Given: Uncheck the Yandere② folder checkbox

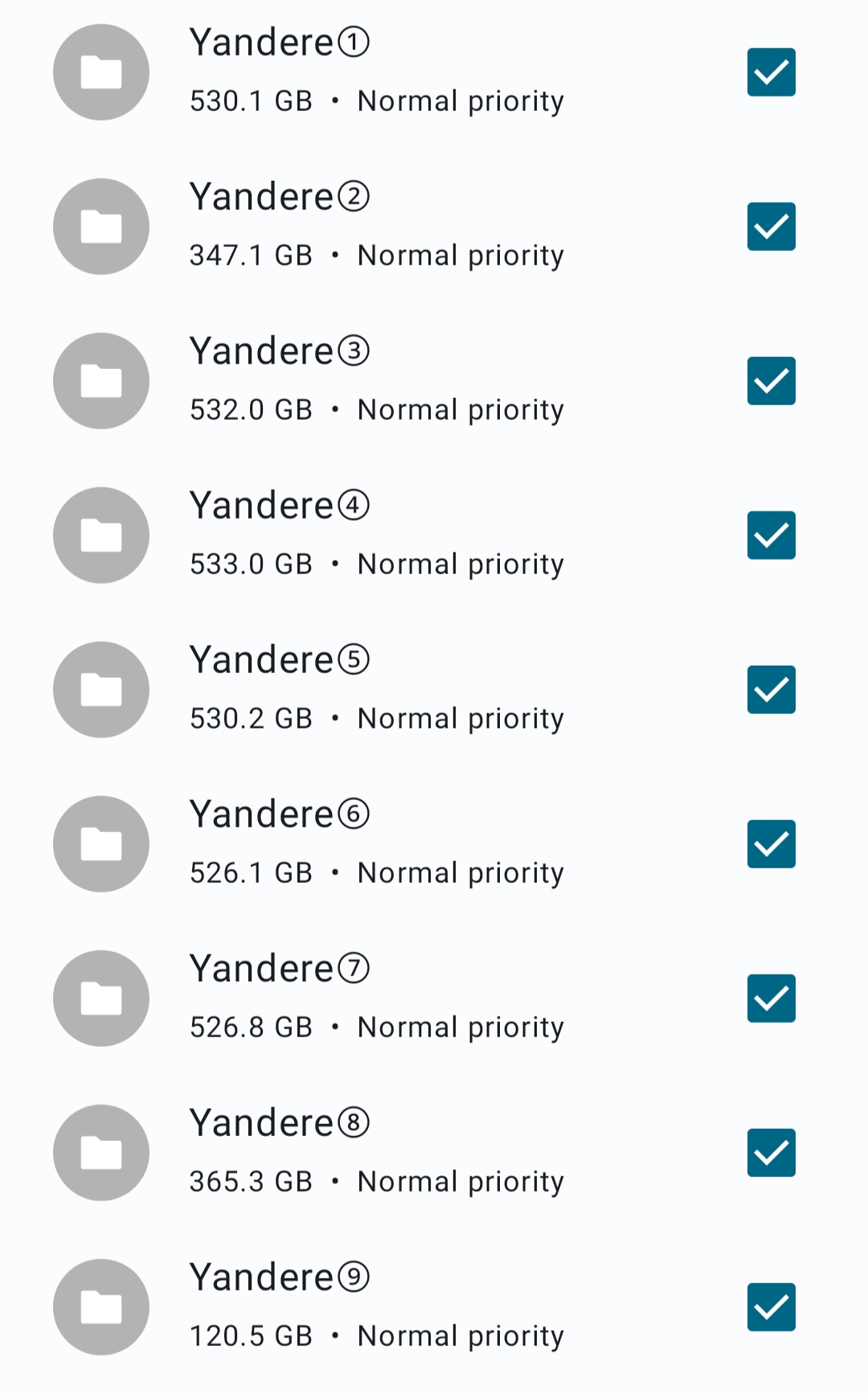Looking at the screenshot, I should [771, 227].
